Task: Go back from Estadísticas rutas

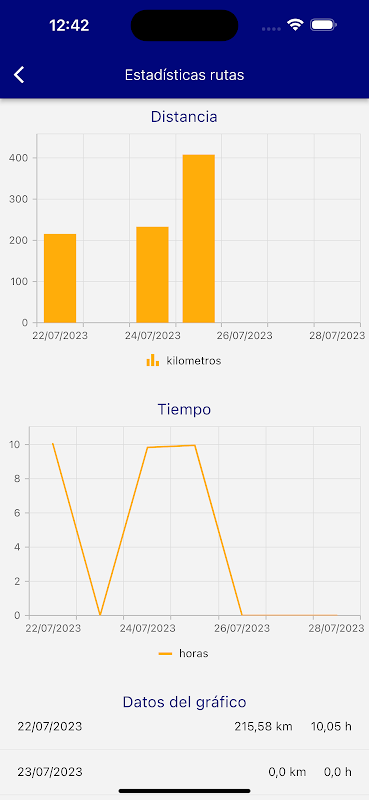Action: [19, 75]
